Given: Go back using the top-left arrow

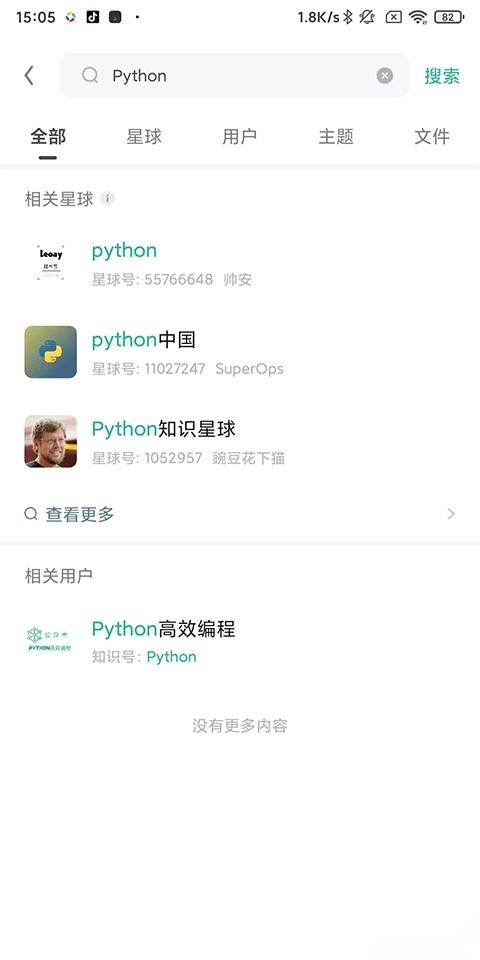Looking at the screenshot, I should (x=29, y=75).
